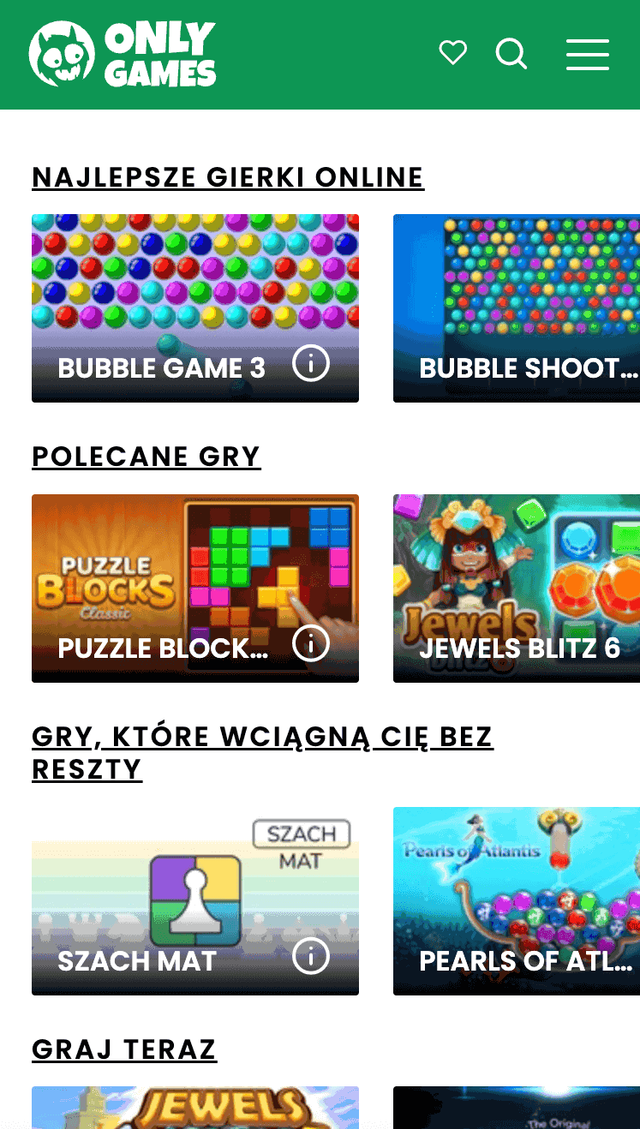Show info for Bubble Game 3
Screen dimensions: 640x1129
311,364
